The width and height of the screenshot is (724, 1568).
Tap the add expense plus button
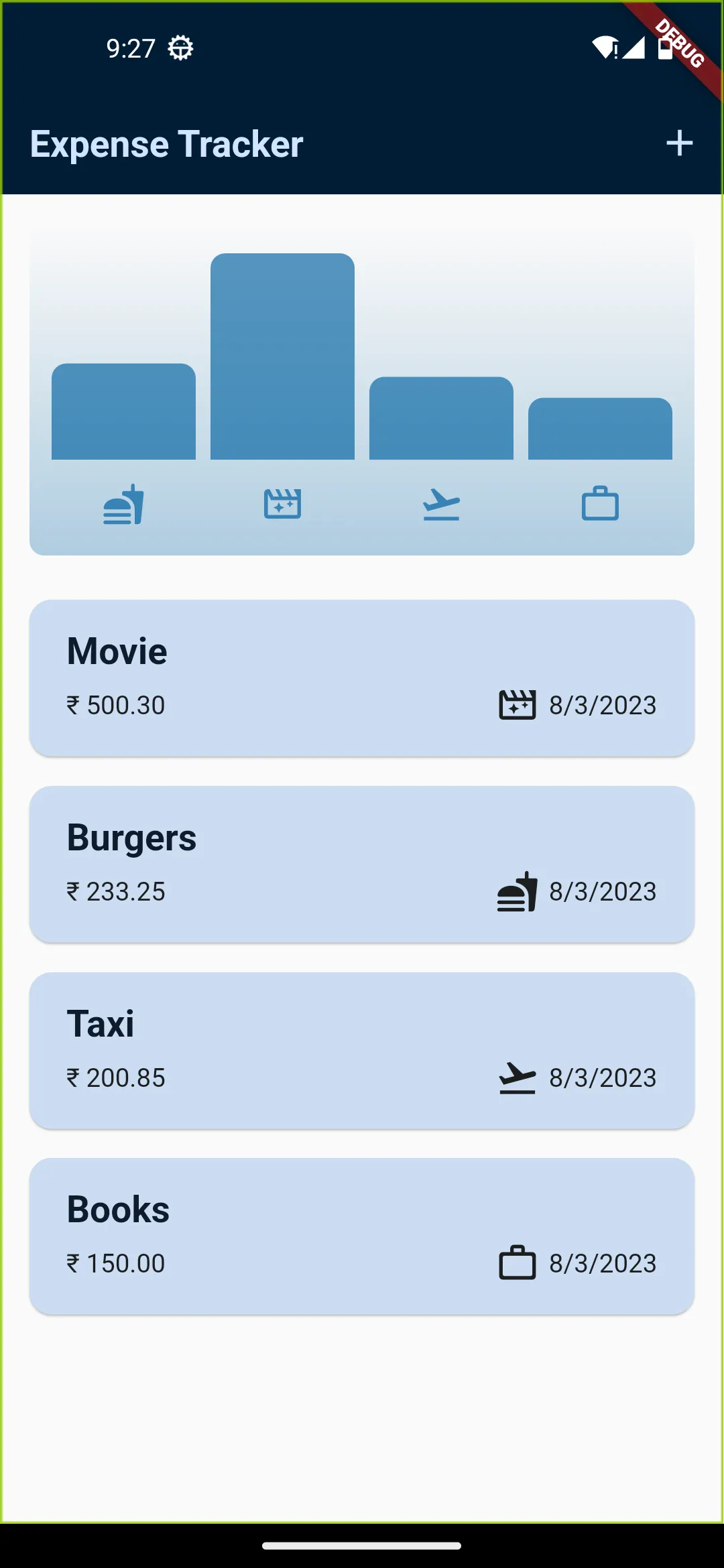680,143
